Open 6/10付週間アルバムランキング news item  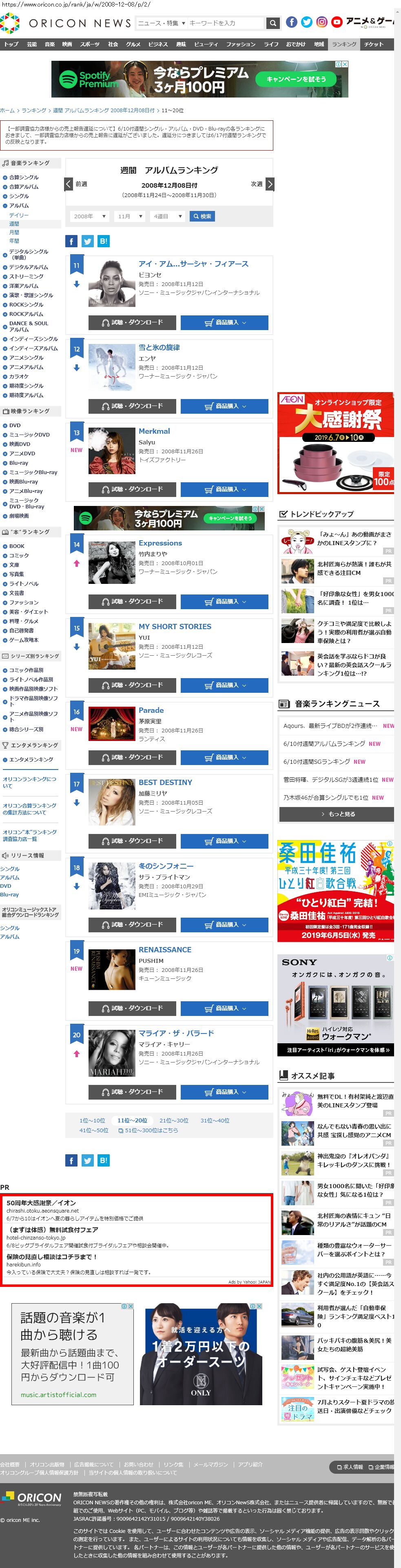click(324, 744)
